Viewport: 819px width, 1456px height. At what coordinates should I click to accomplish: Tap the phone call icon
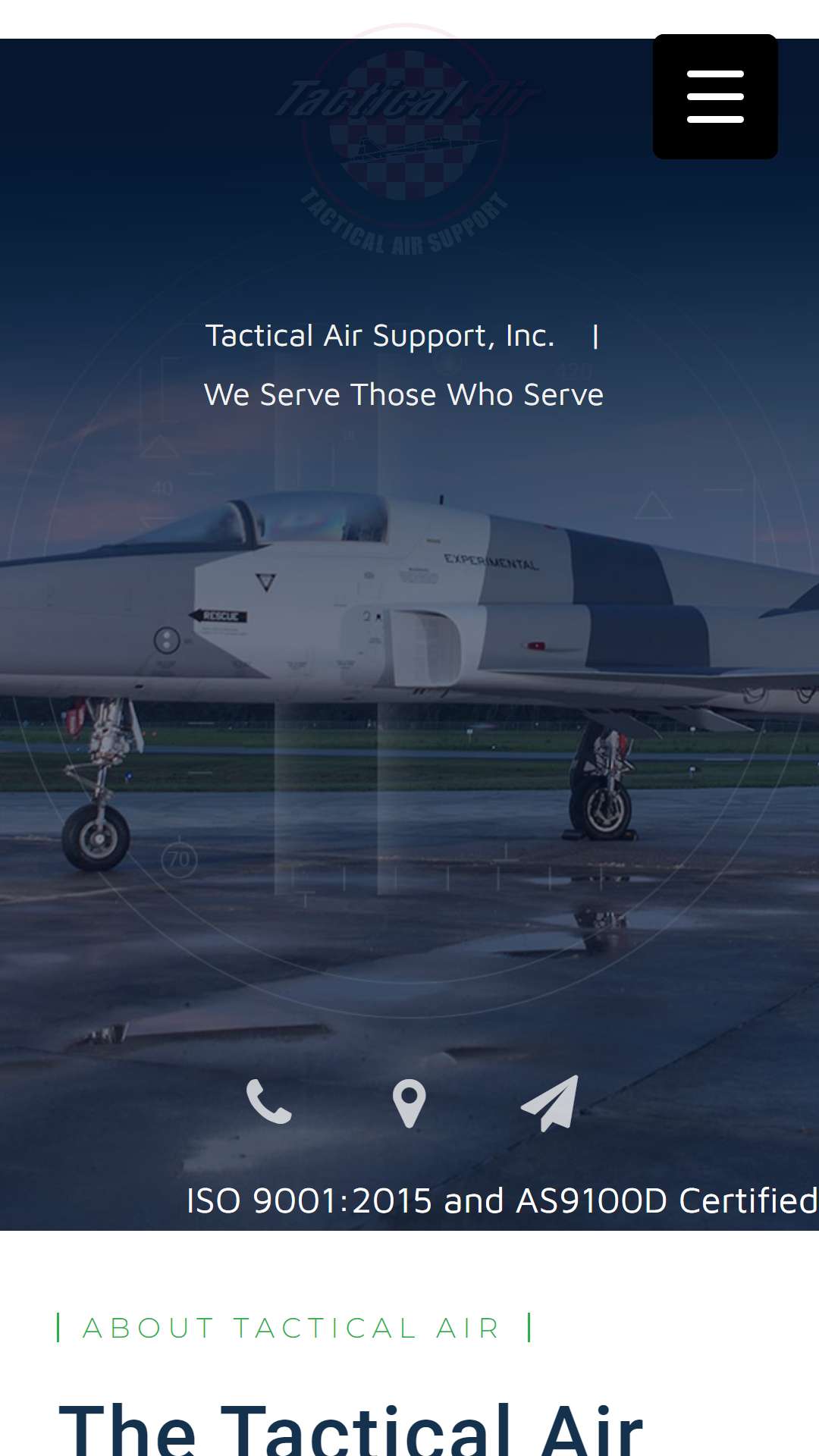coord(269,1102)
